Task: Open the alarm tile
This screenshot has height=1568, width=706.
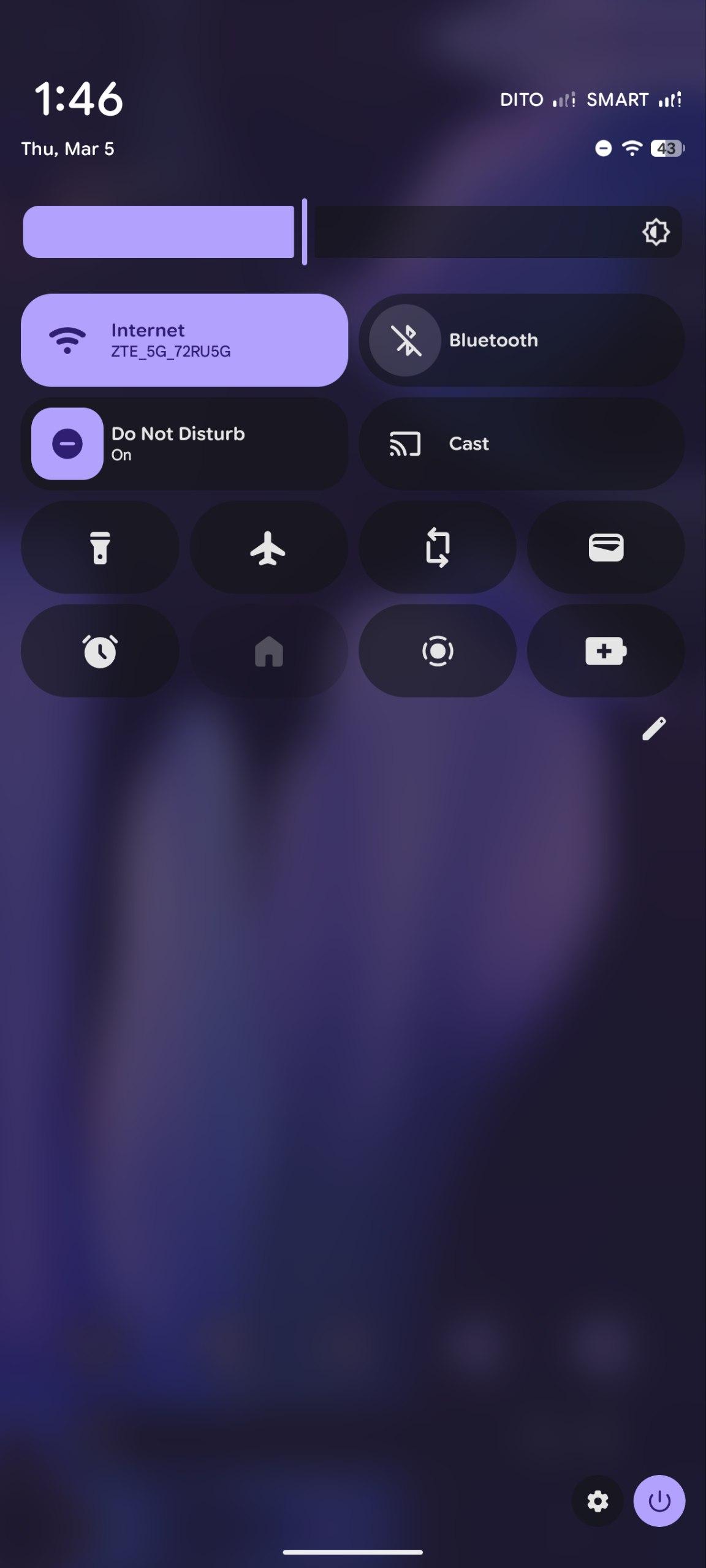Action: coord(100,650)
